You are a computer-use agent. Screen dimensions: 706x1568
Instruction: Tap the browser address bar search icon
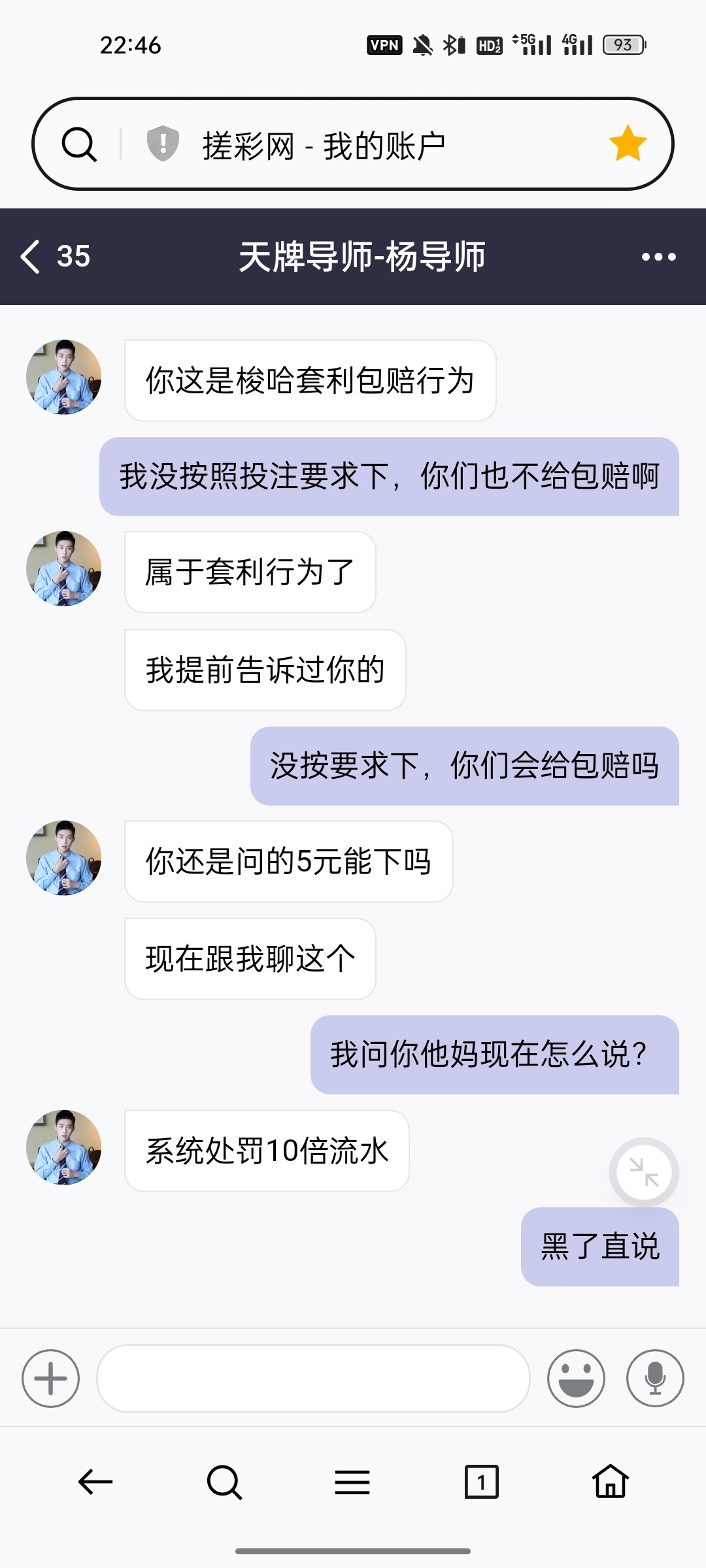point(79,144)
